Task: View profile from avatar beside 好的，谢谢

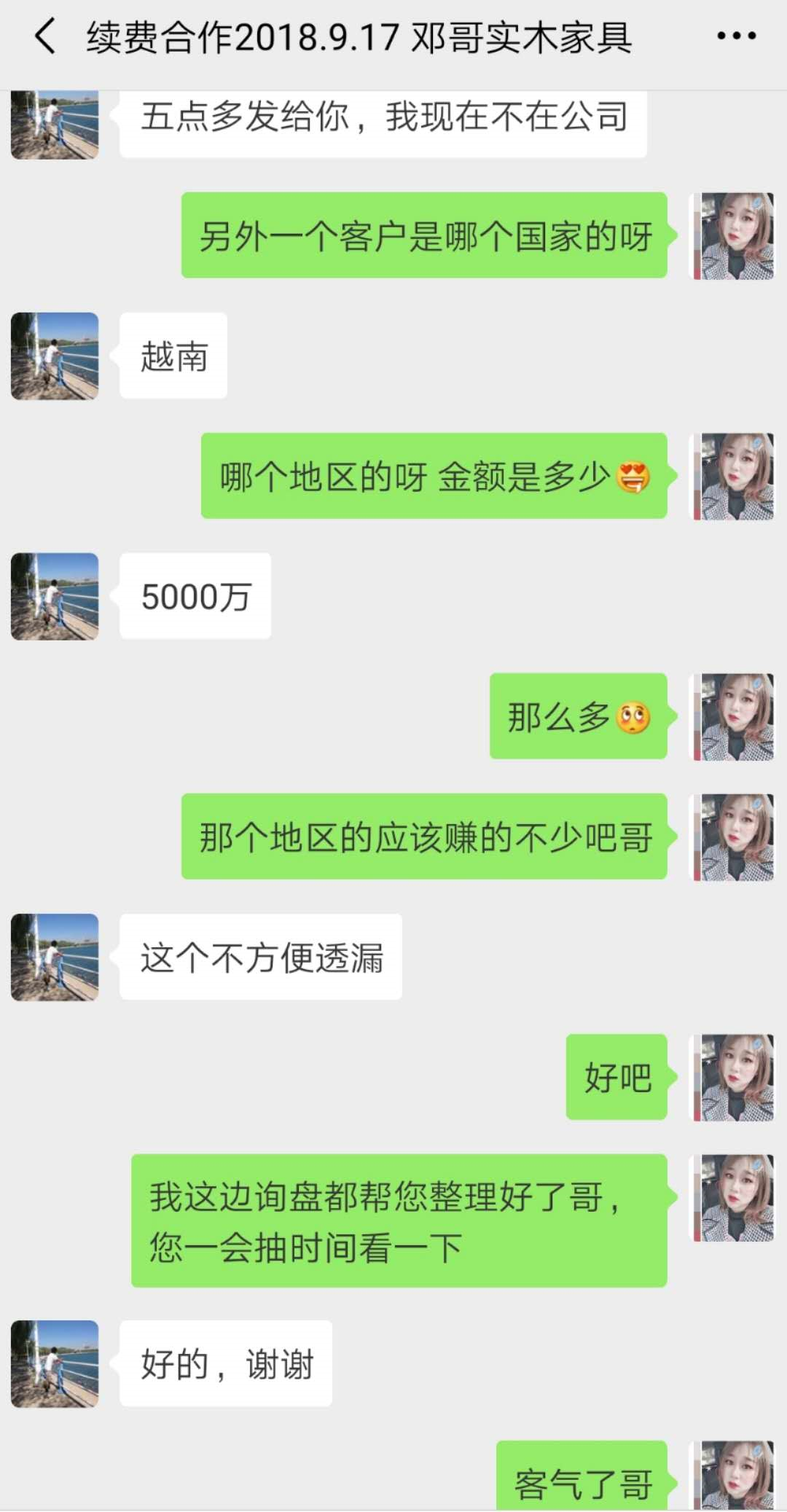Action: [55, 1364]
